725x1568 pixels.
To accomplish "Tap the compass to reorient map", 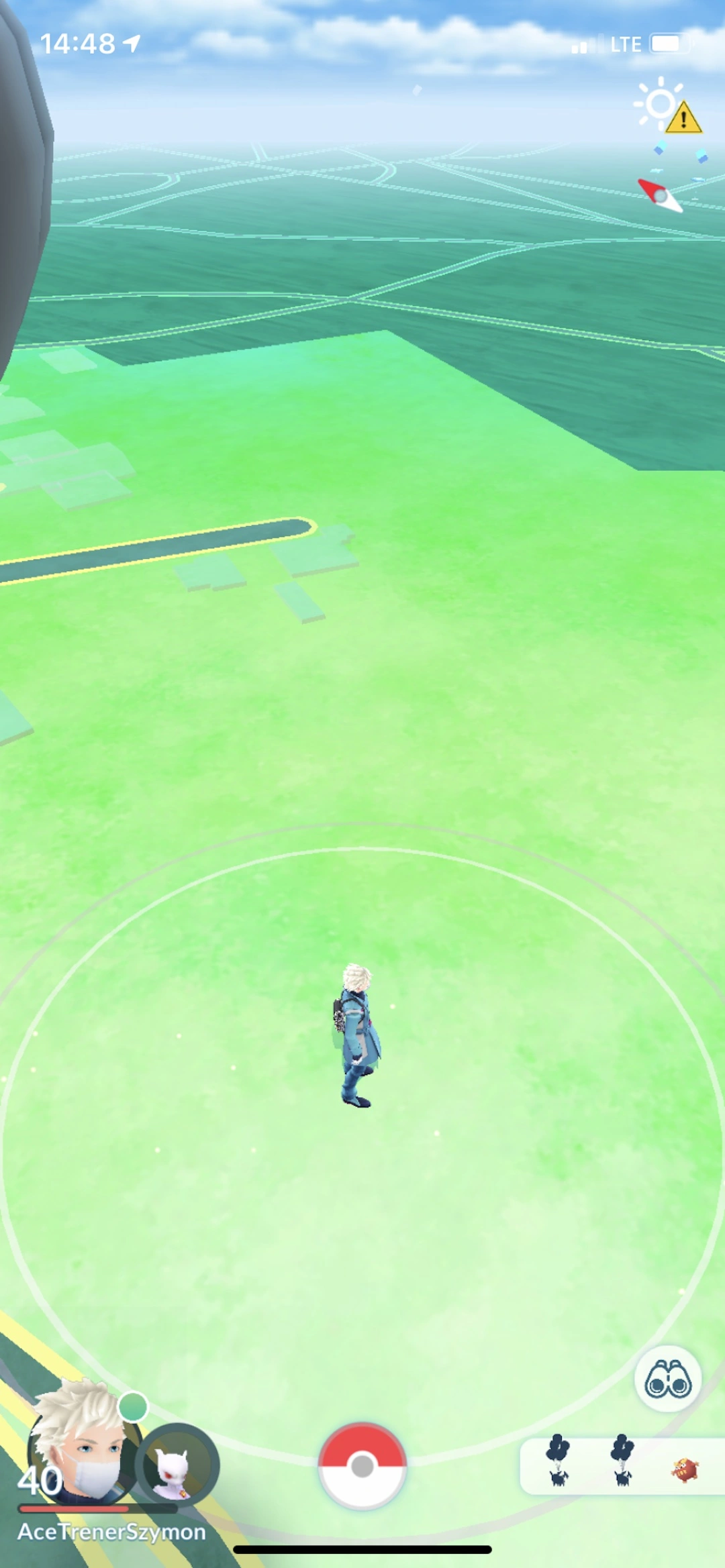I will tap(660, 195).
